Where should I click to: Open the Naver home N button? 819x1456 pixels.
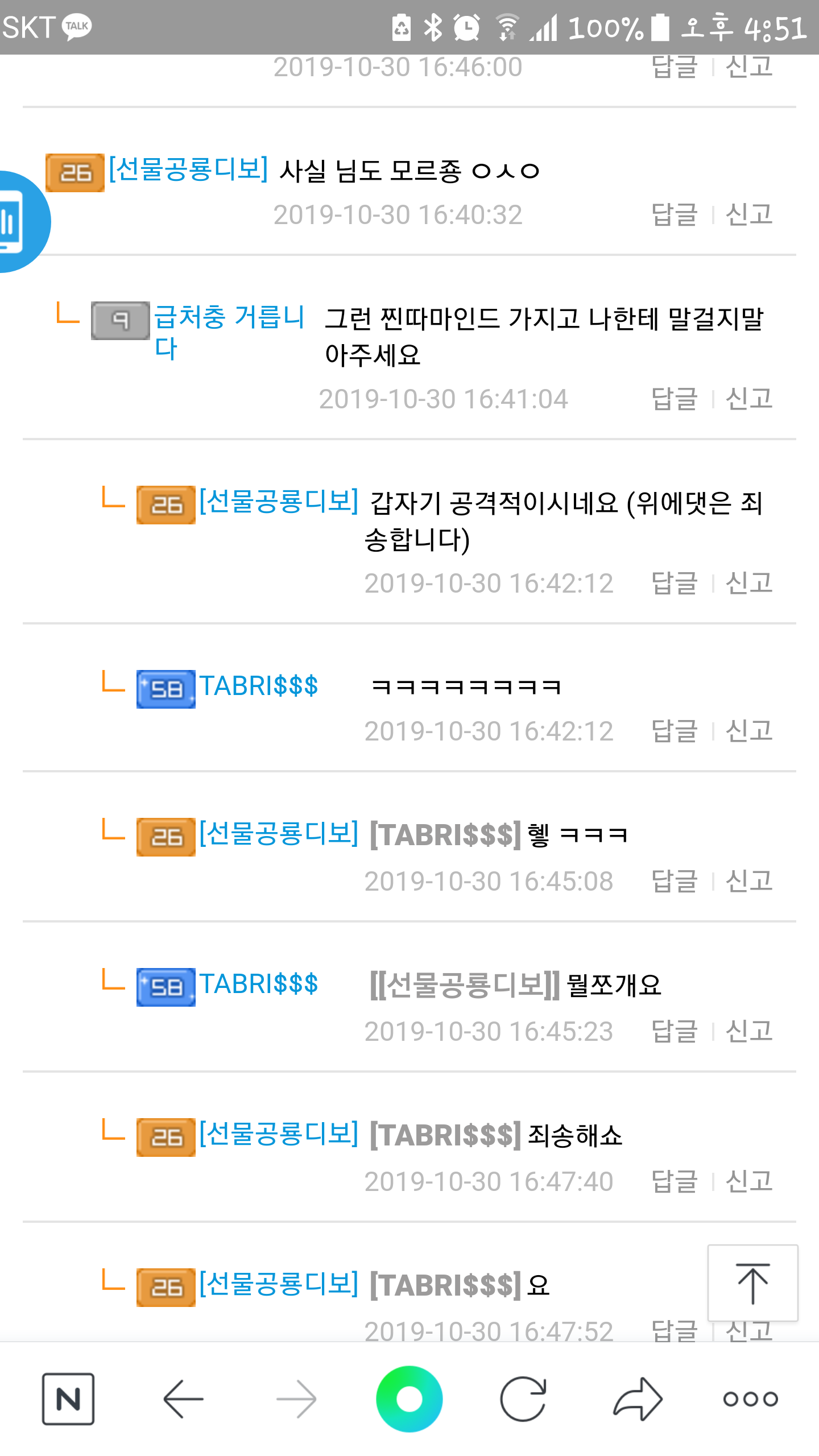tap(68, 1399)
